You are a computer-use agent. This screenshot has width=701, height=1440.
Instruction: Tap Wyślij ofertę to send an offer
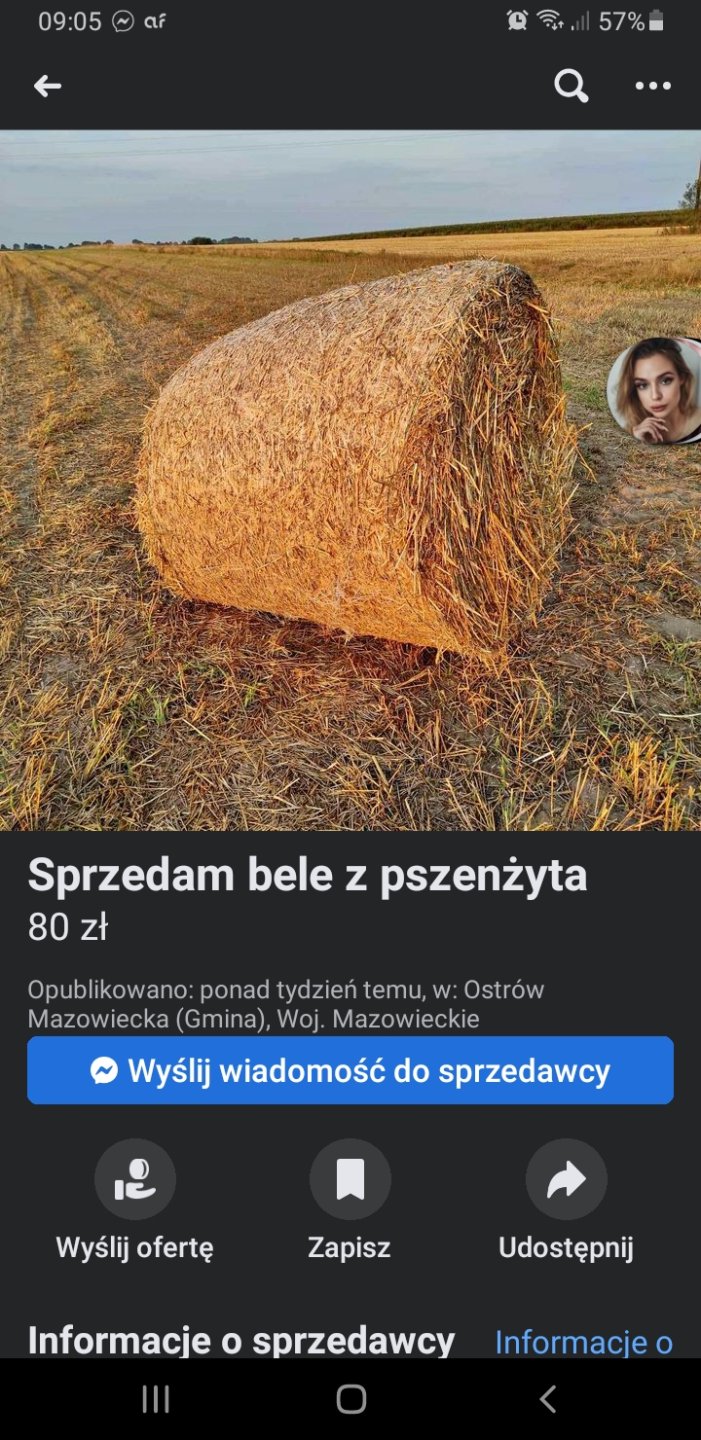coord(135,1180)
